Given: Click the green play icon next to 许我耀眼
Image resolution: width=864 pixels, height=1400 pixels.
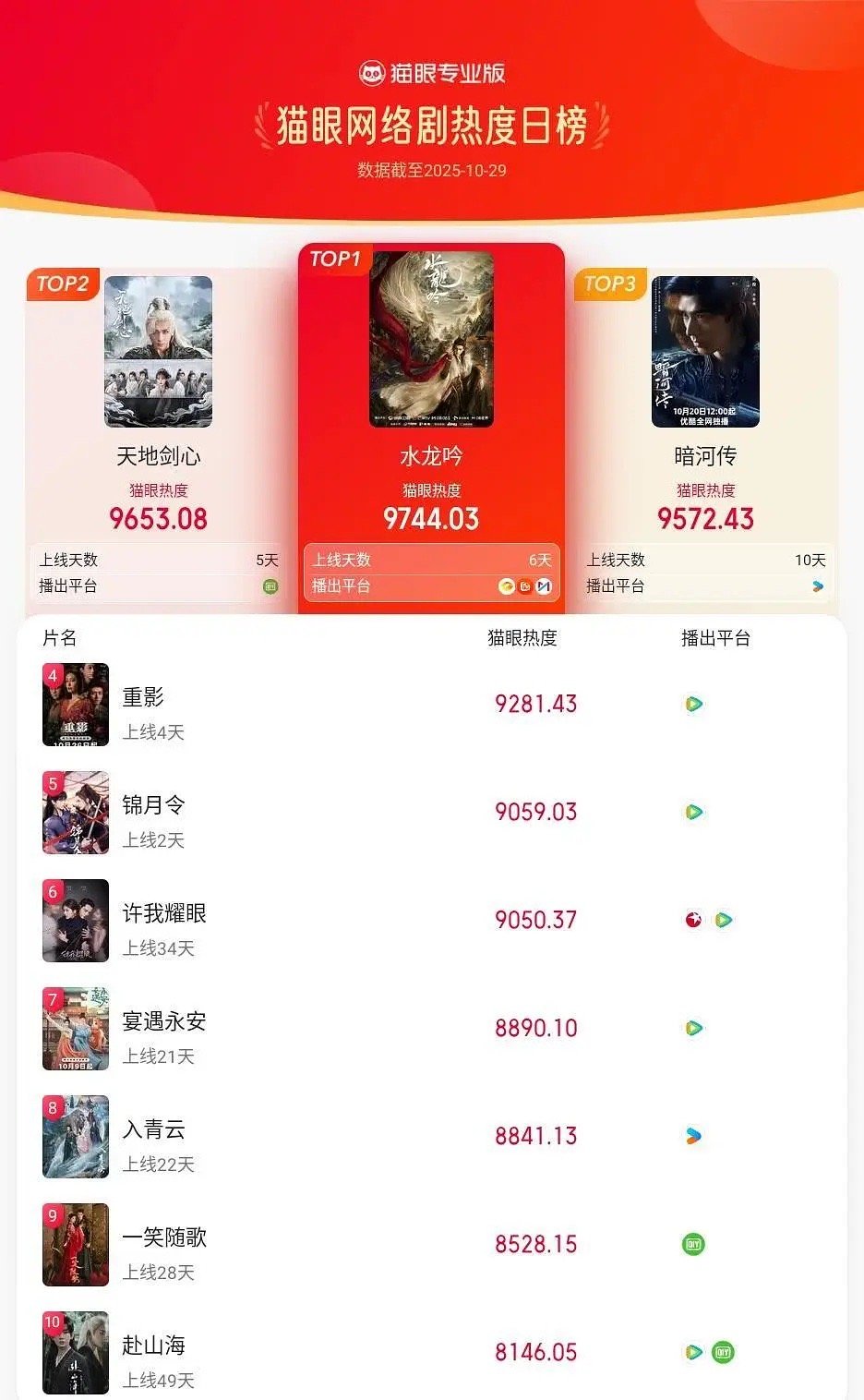Looking at the screenshot, I should [723, 920].
